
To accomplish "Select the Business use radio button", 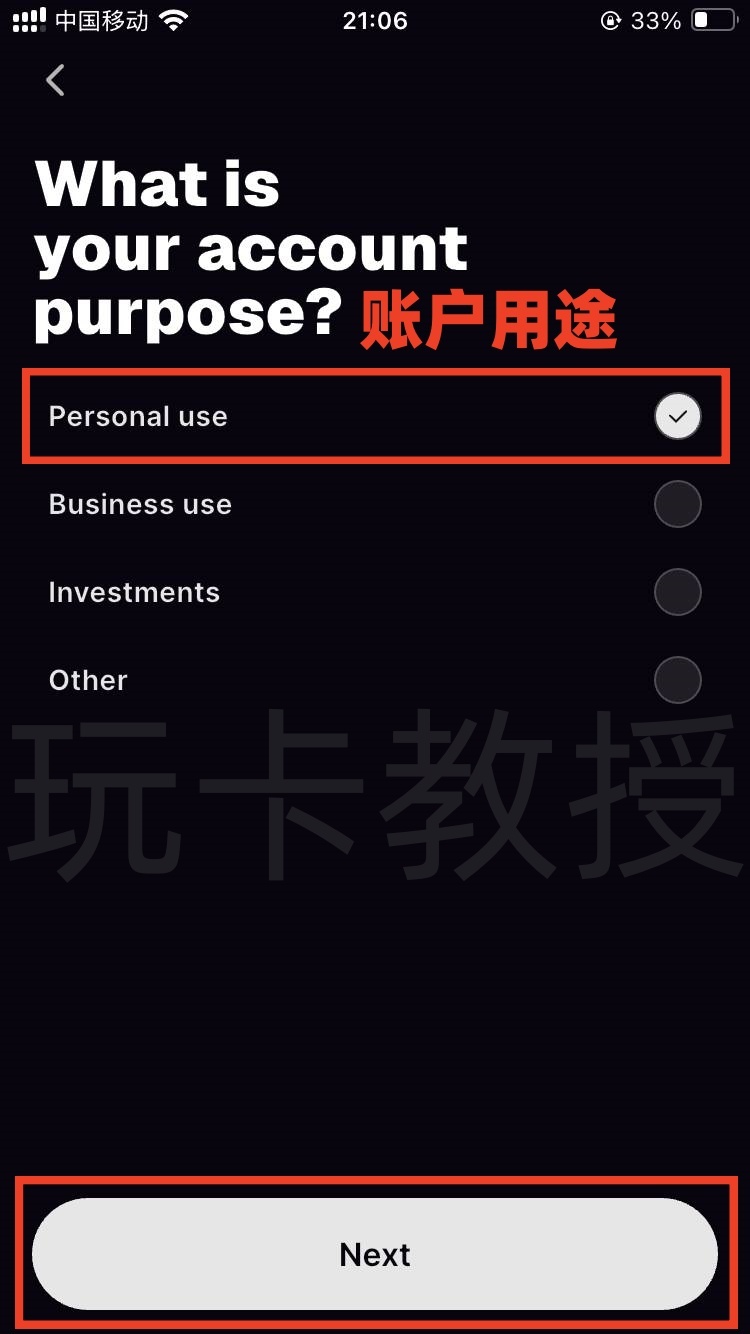I will [x=678, y=504].
